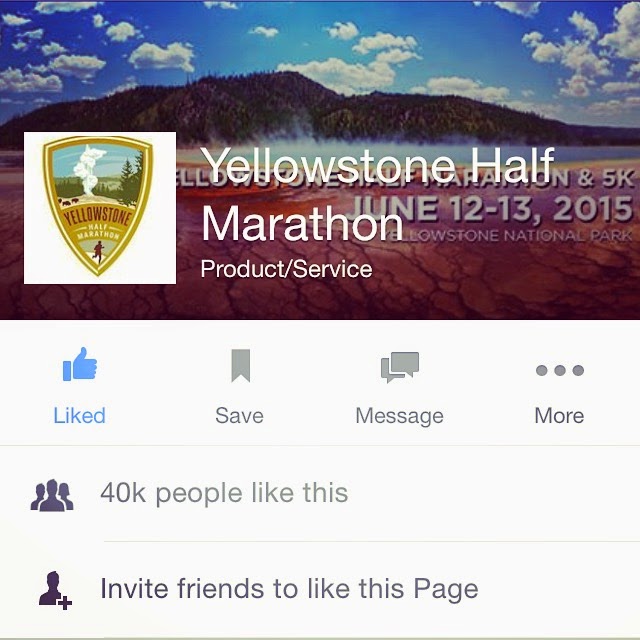Open the Yellowstone badge profile picture

point(100,207)
